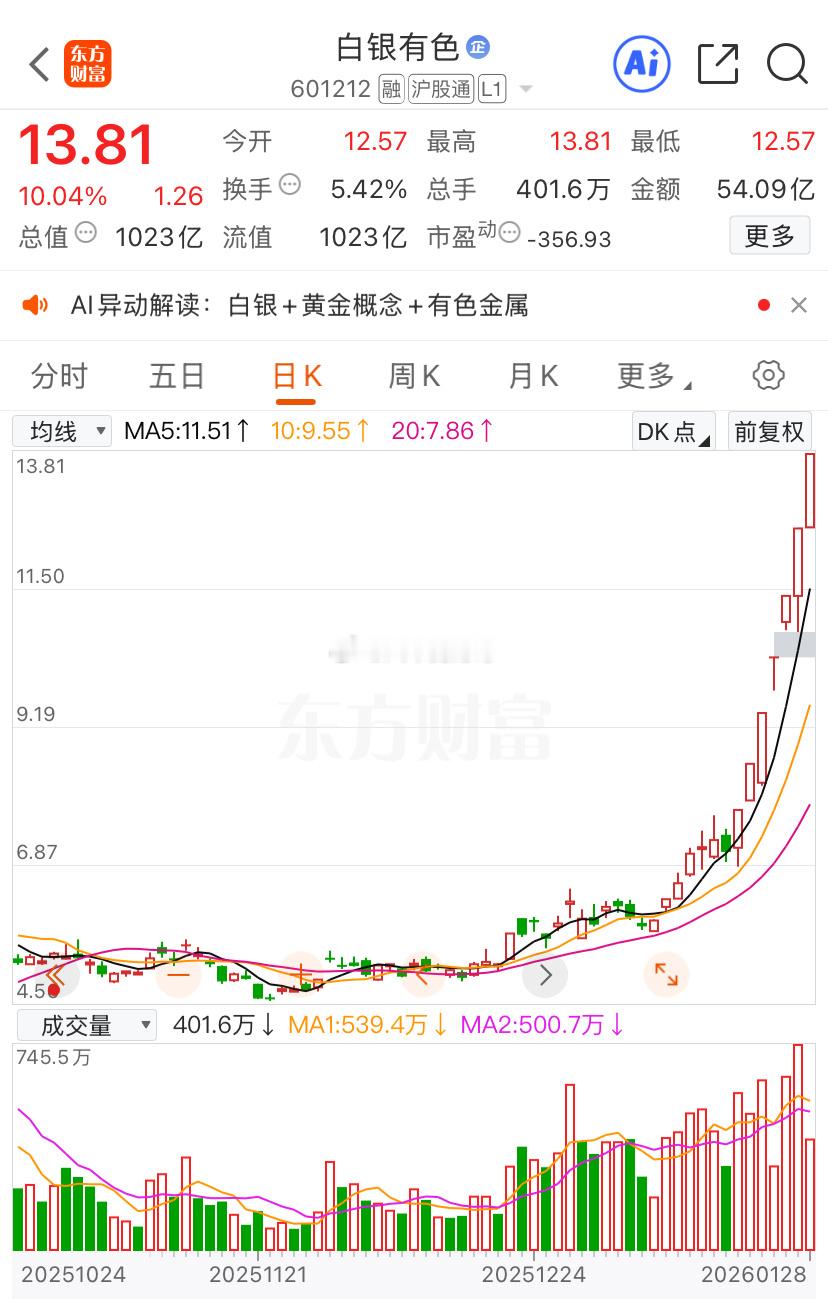
Task: Open search via the magnifier icon
Action: coord(788,64)
